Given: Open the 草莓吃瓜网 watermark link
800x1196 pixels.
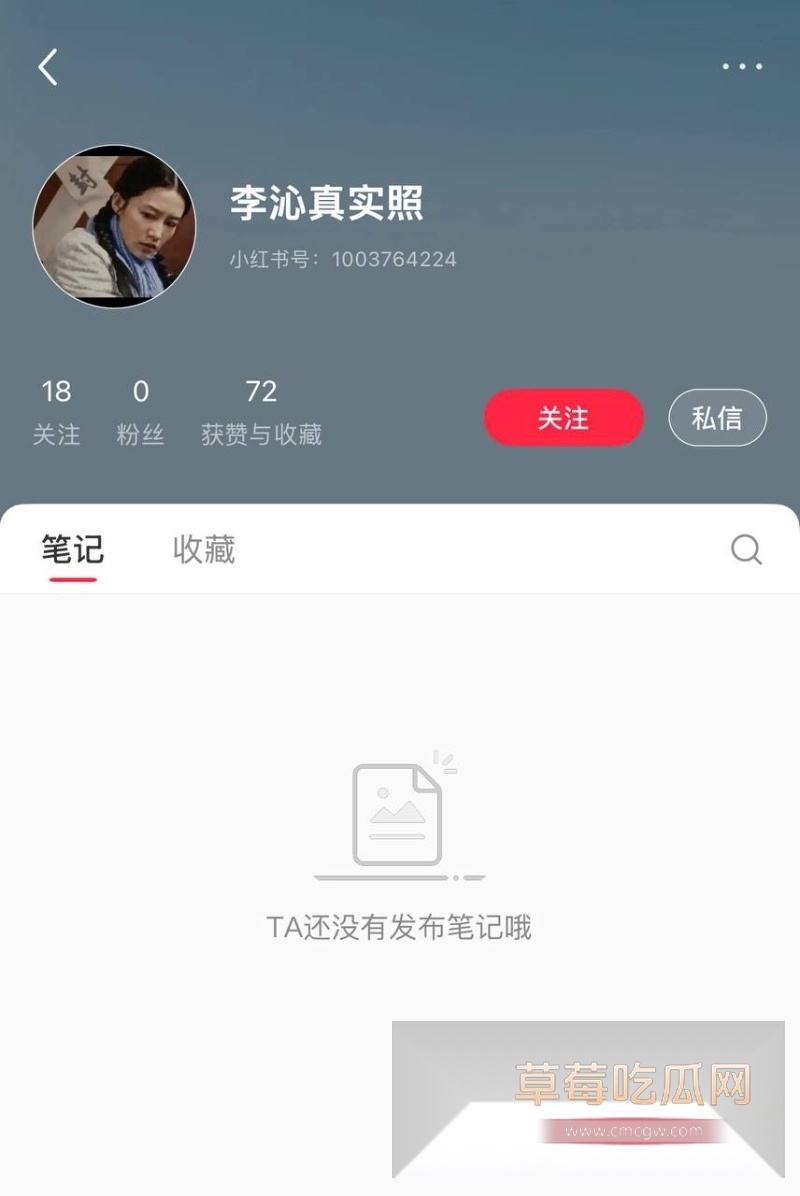Looking at the screenshot, I should click(x=634, y=1081).
